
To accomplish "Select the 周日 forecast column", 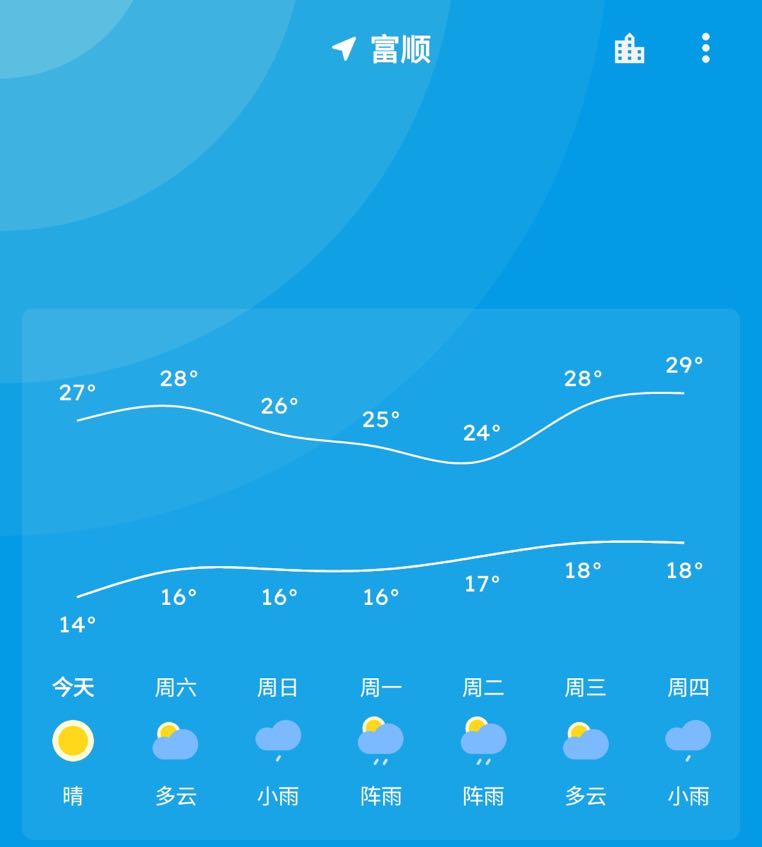I will point(277,688).
